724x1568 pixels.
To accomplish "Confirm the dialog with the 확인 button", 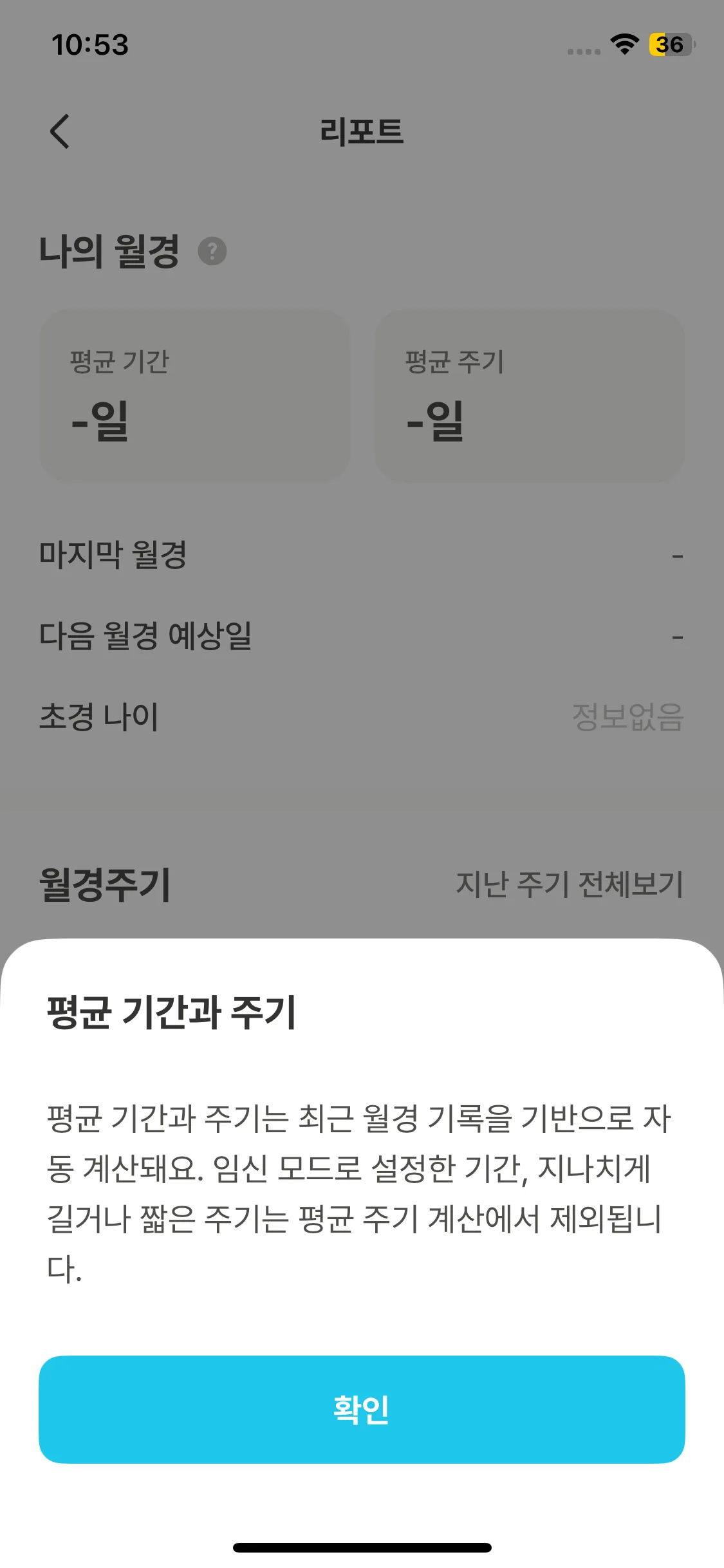I will (362, 1409).
